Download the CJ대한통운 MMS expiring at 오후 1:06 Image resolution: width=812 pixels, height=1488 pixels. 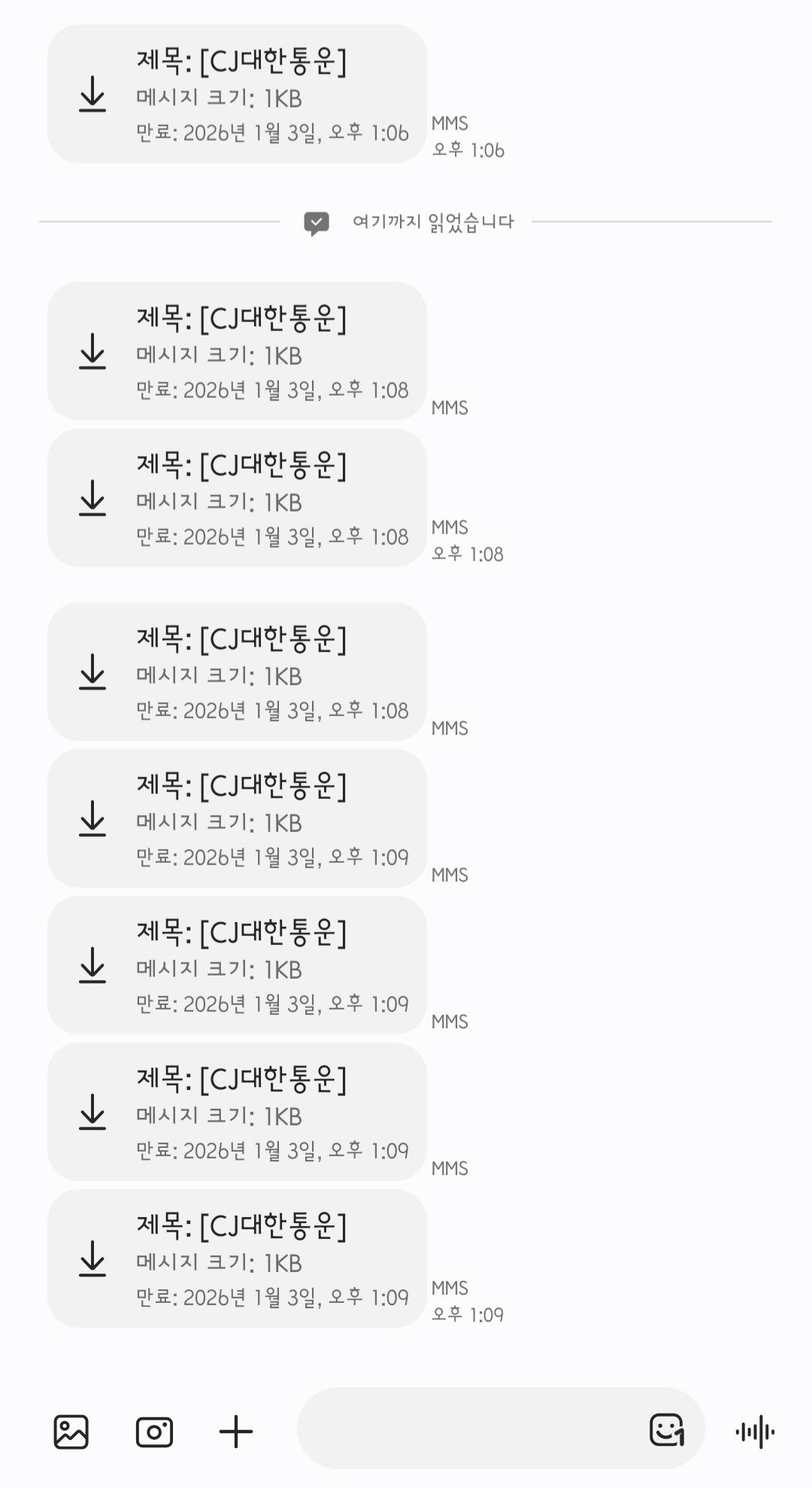pyautogui.click(x=92, y=94)
